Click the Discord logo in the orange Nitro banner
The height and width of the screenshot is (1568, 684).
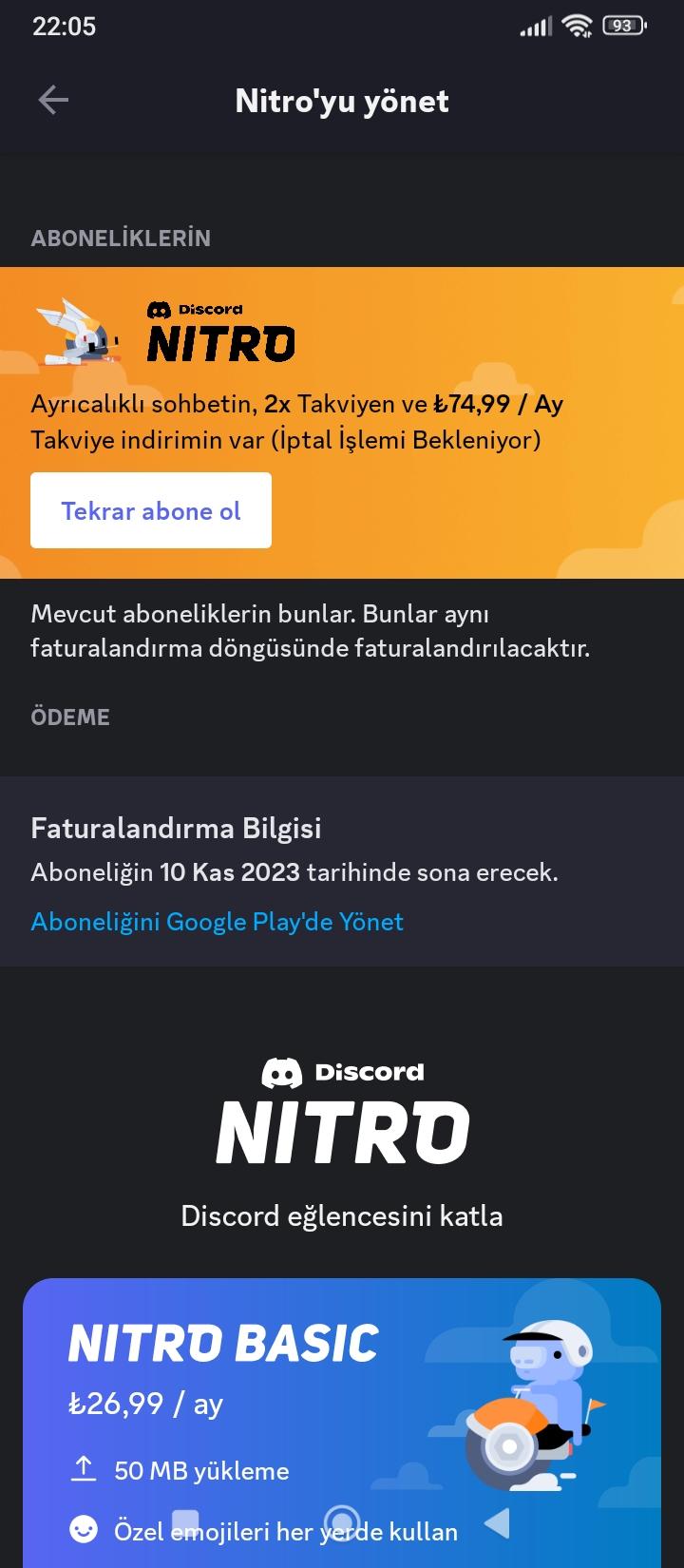tap(195, 309)
